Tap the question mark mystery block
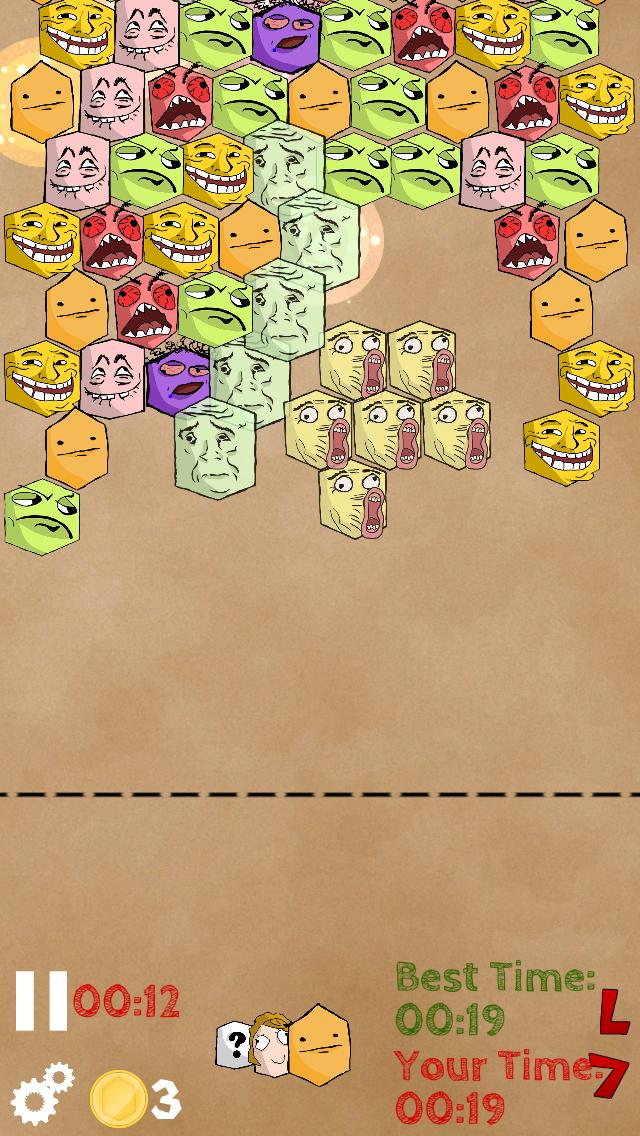Screen dimensions: 640x1136 click(x=234, y=1046)
